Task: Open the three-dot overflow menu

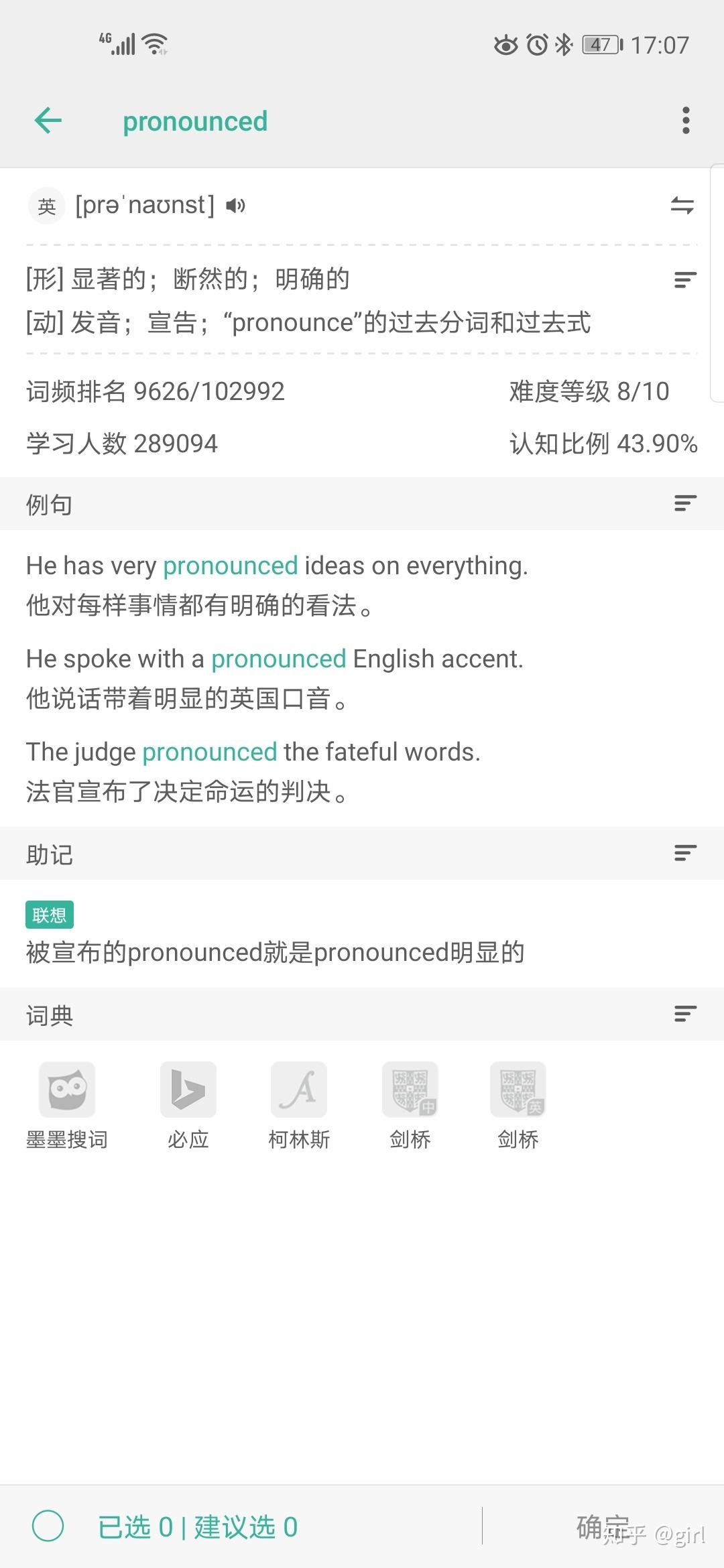Action: pyautogui.click(x=685, y=121)
